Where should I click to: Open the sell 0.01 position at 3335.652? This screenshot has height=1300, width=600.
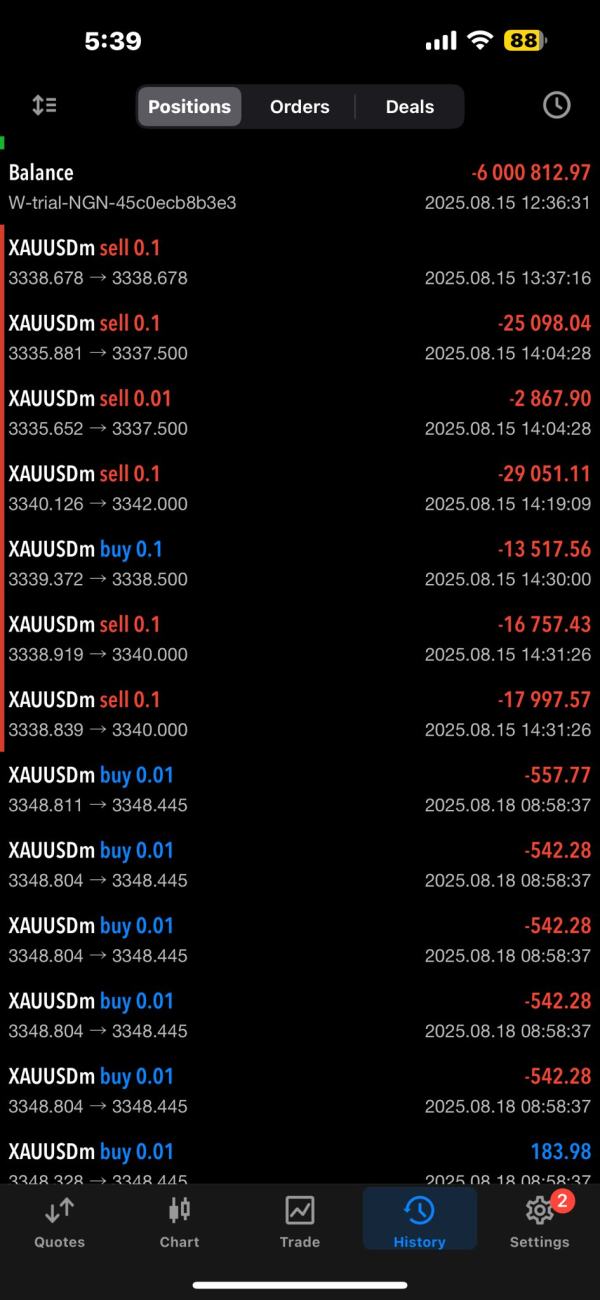(300, 413)
